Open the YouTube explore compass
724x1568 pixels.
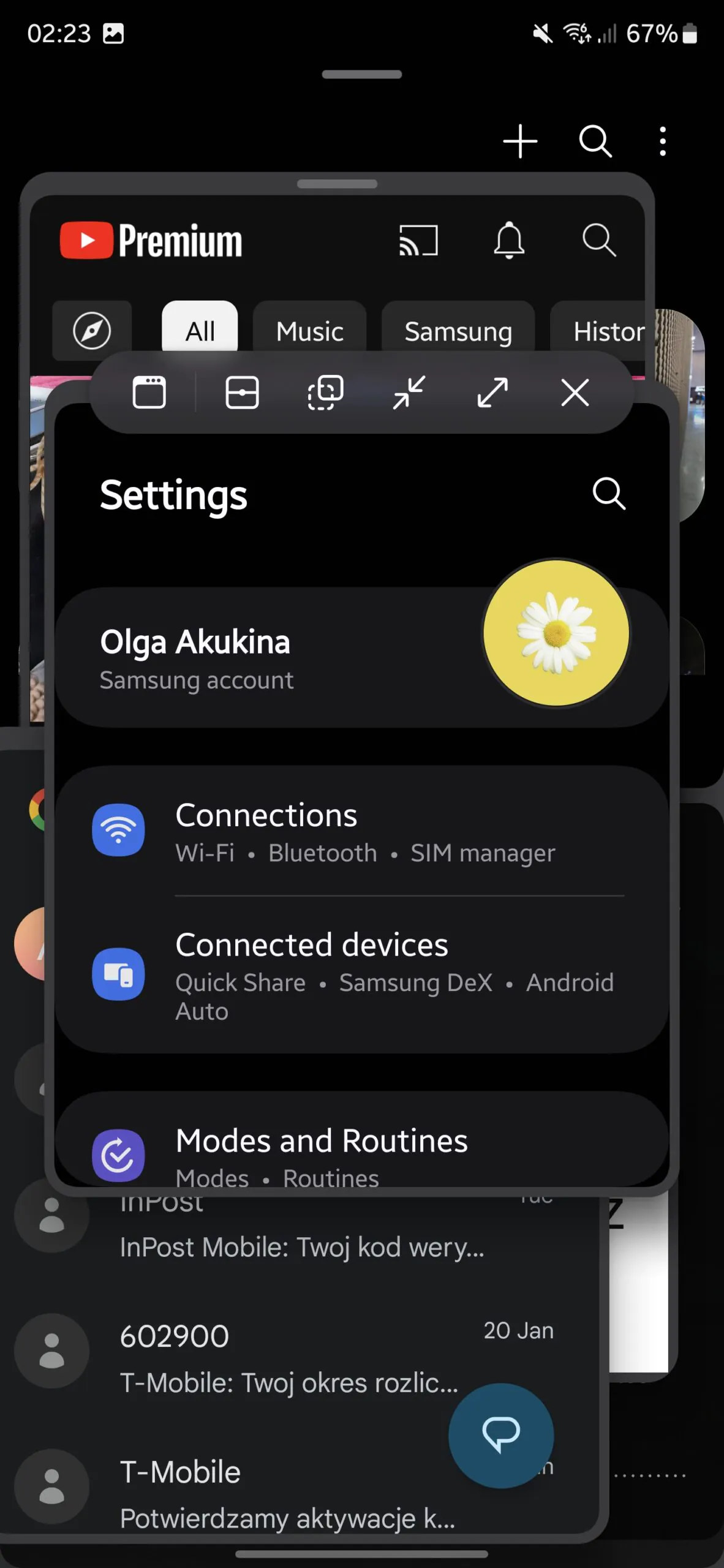92,331
